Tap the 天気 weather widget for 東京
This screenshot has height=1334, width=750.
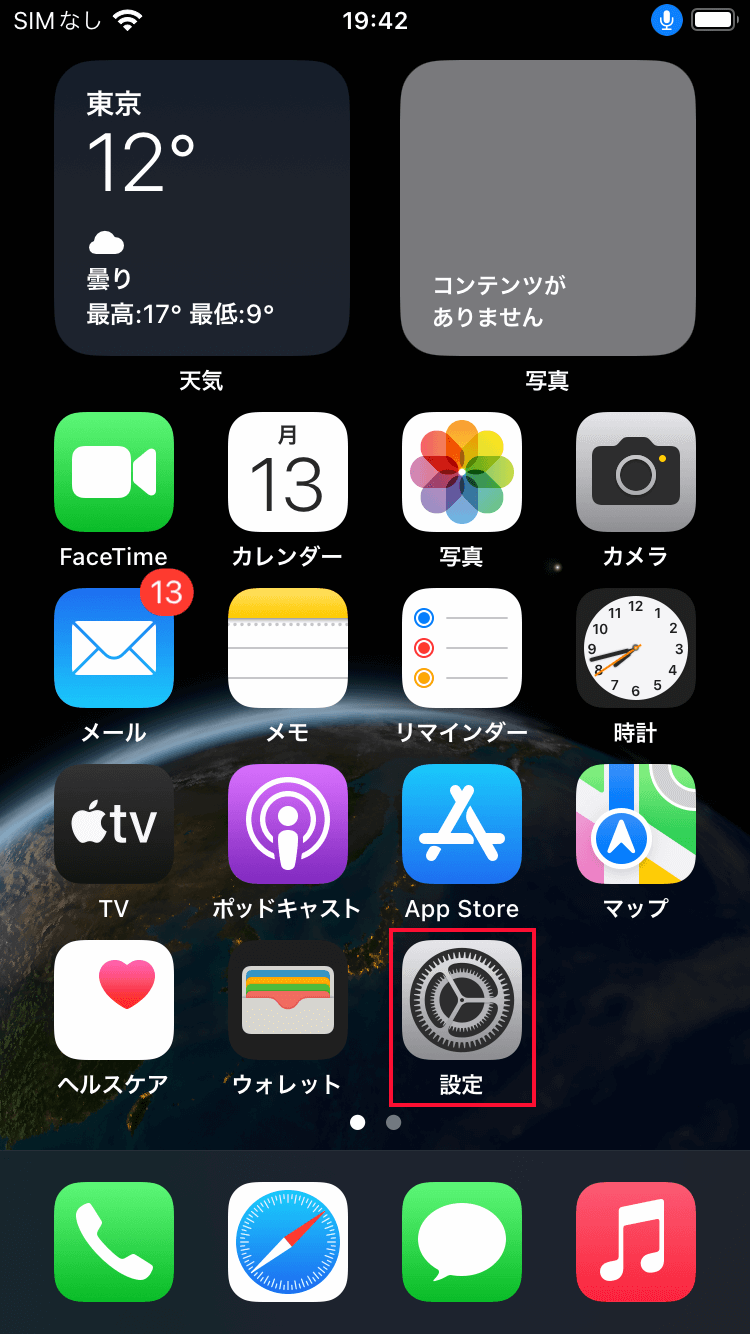tap(202, 208)
